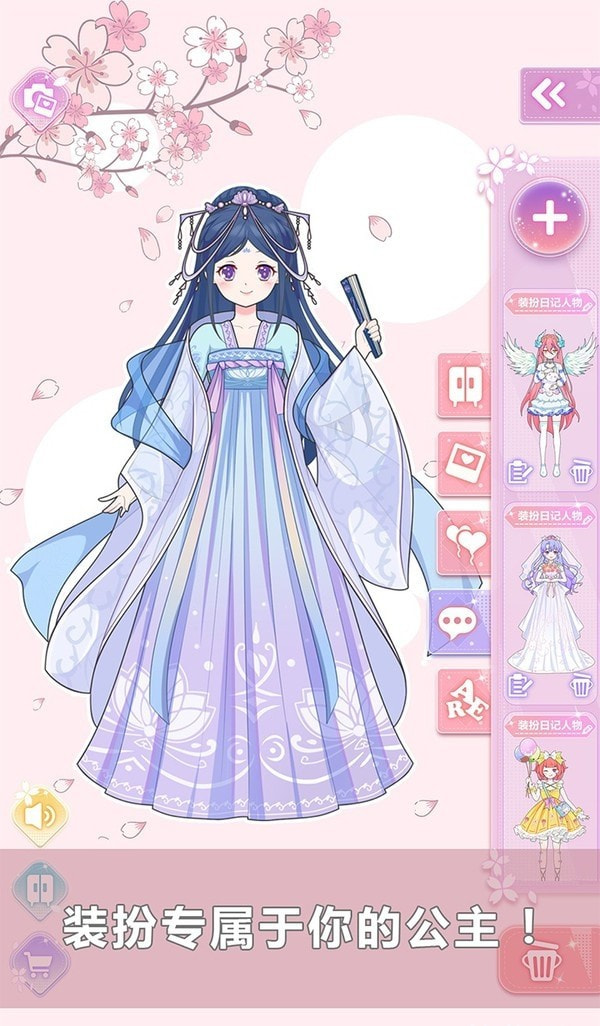600x1026 pixels.
Task: Select the yellow dress balloon girl card
Action: pyautogui.click(x=548, y=800)
